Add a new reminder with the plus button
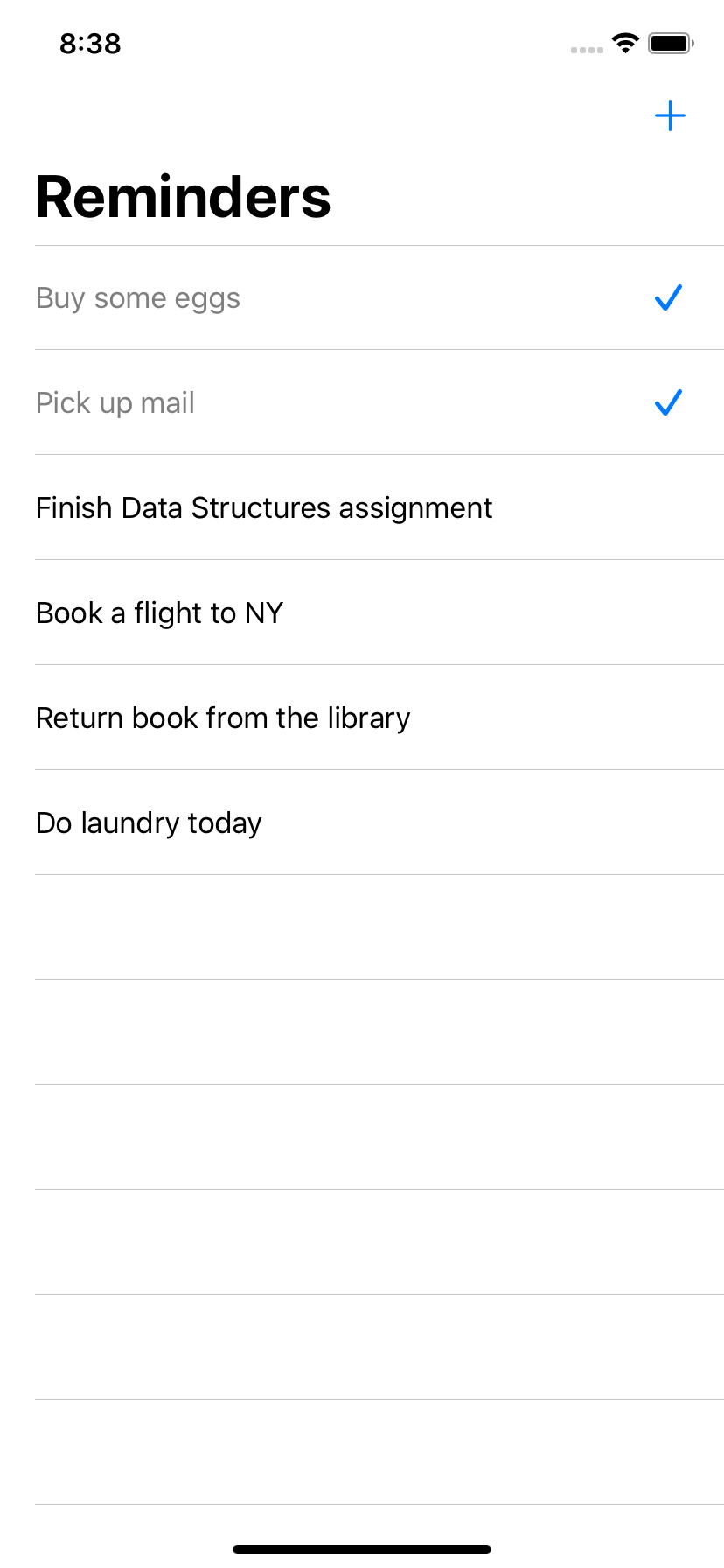 [670, 115]
